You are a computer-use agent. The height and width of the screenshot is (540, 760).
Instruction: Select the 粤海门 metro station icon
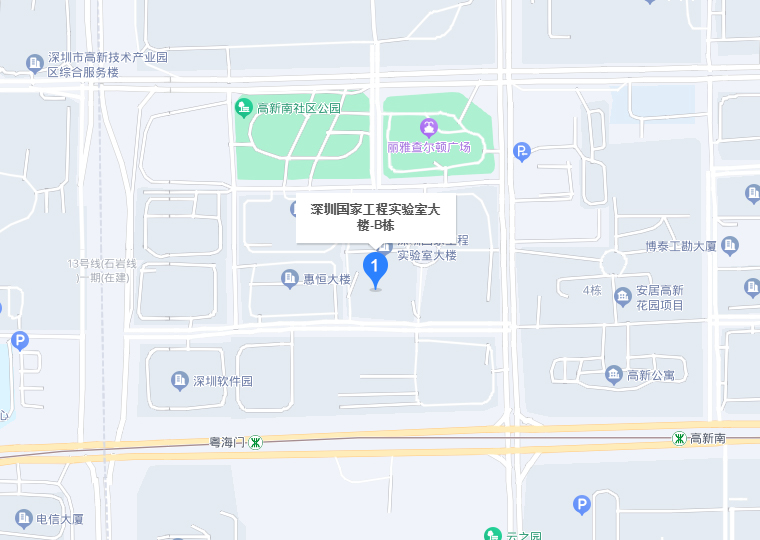pos(257,441)
